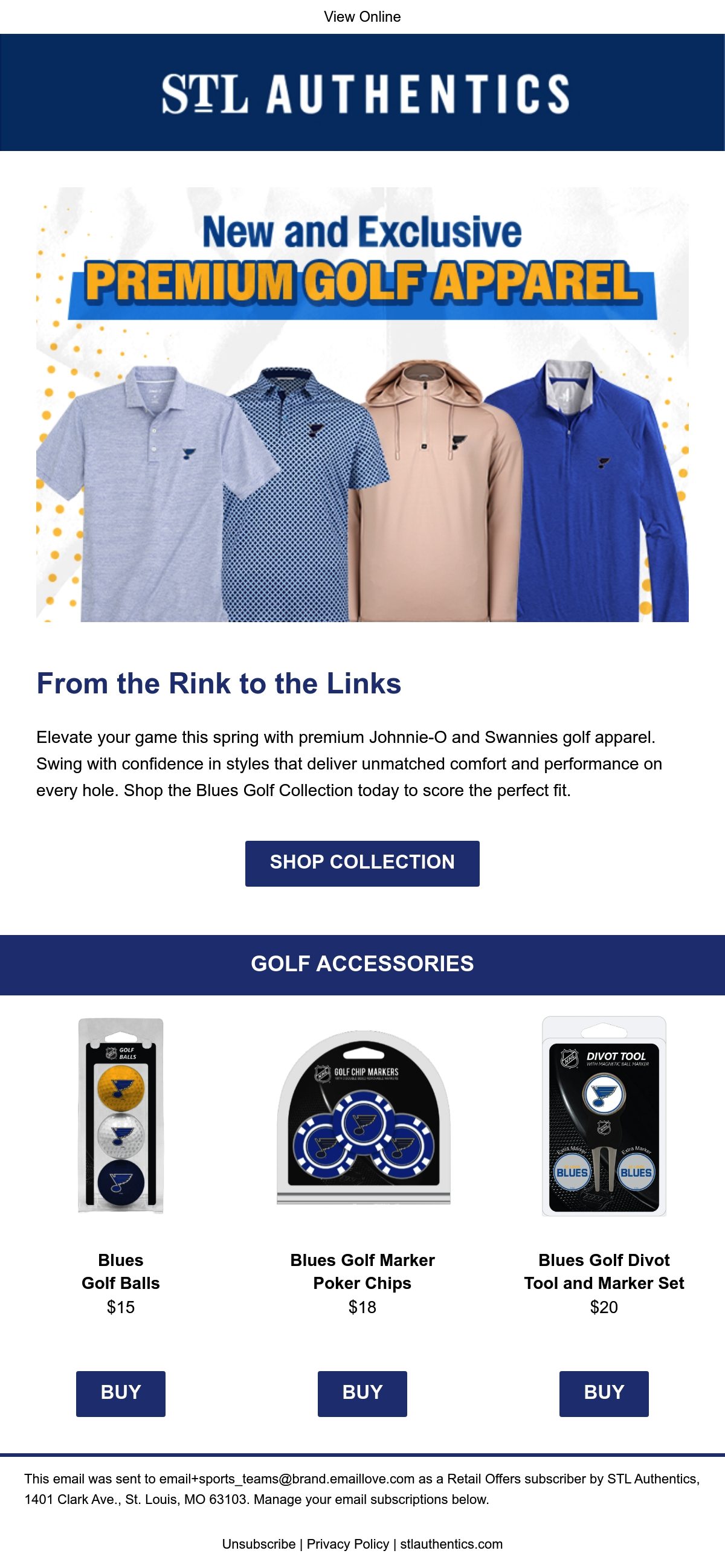Open the Golf Marker Poker Chips image

(363, 1117)
